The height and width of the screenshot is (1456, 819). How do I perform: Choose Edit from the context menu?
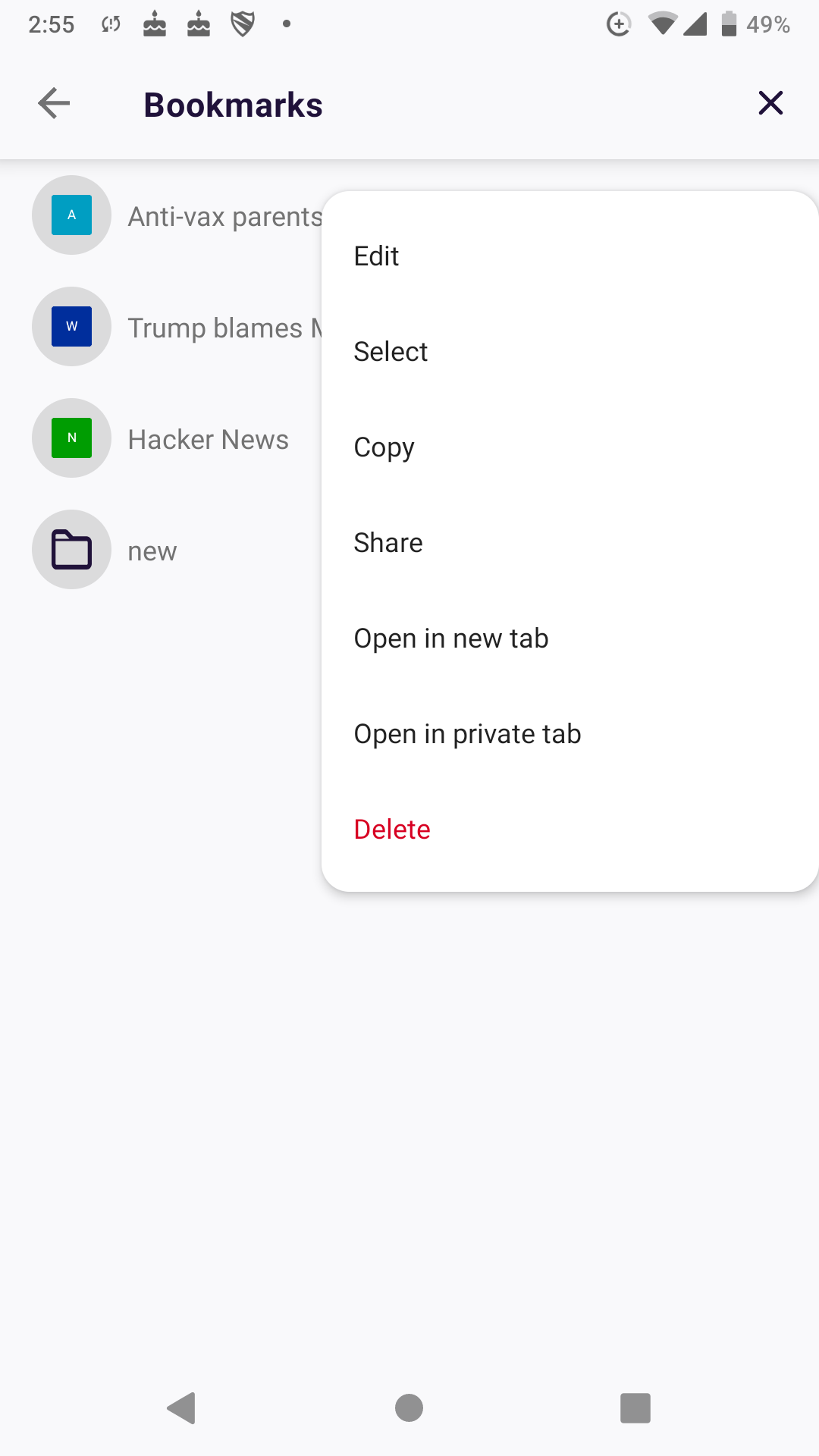pos(376,256)
